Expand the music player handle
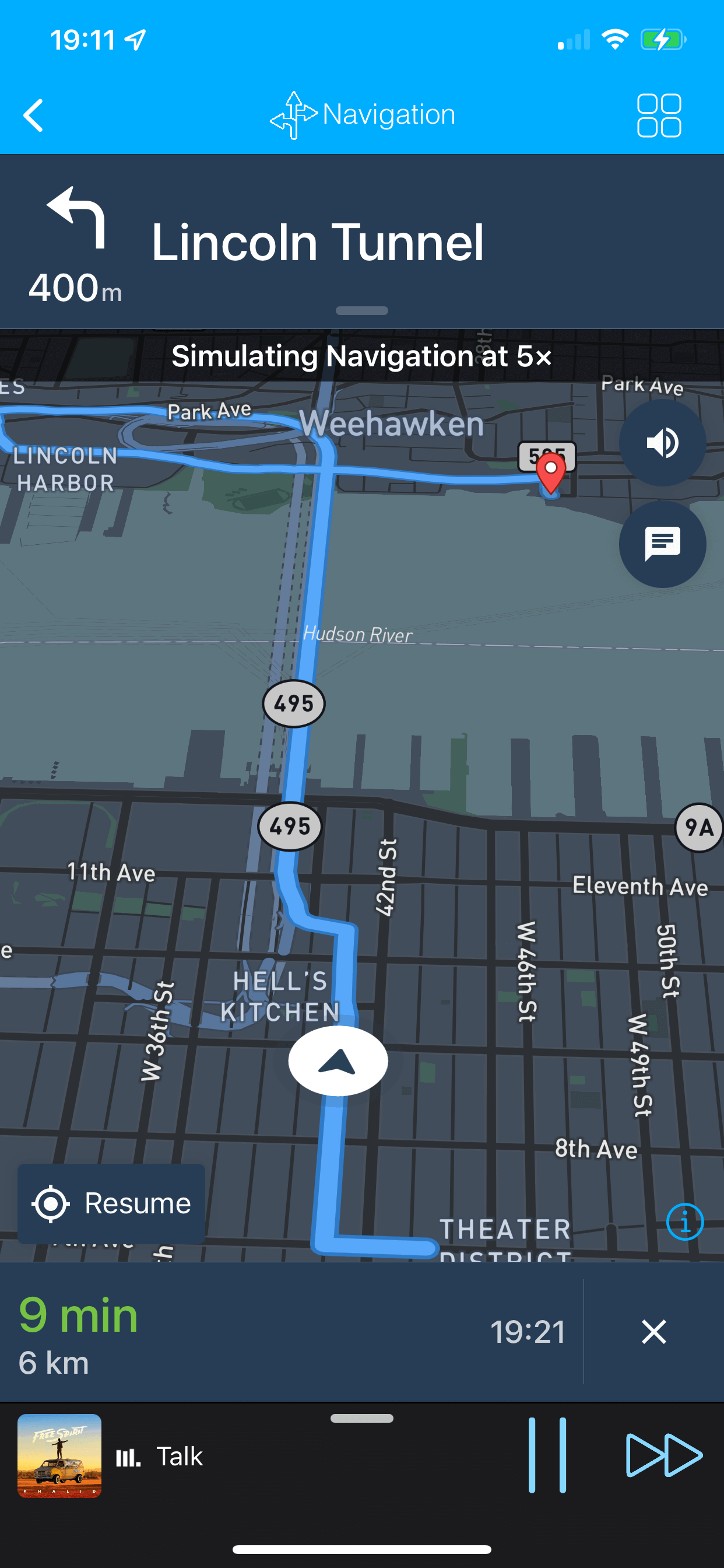724x1568 pixels. [362, 1418]
